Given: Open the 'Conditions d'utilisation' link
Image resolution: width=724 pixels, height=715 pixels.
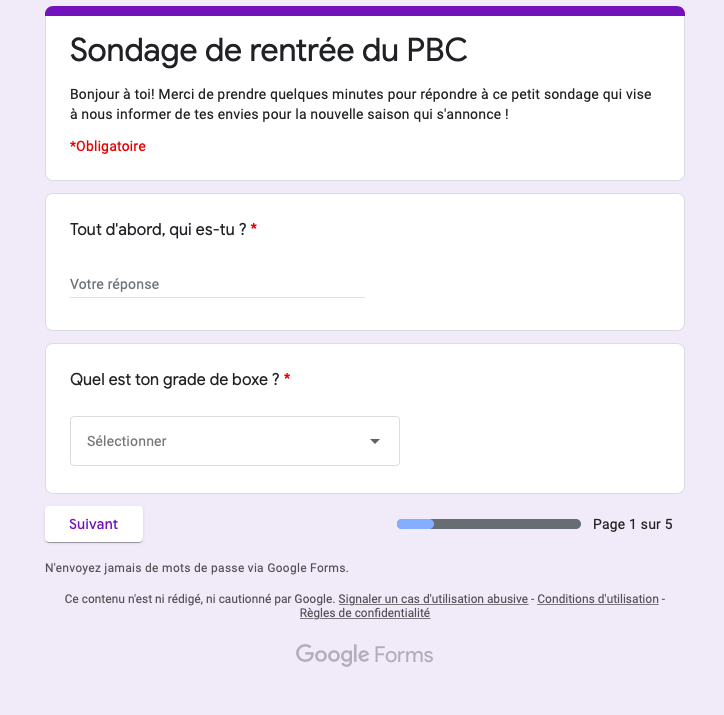Looking at the screenshot, I should [598, 599].
